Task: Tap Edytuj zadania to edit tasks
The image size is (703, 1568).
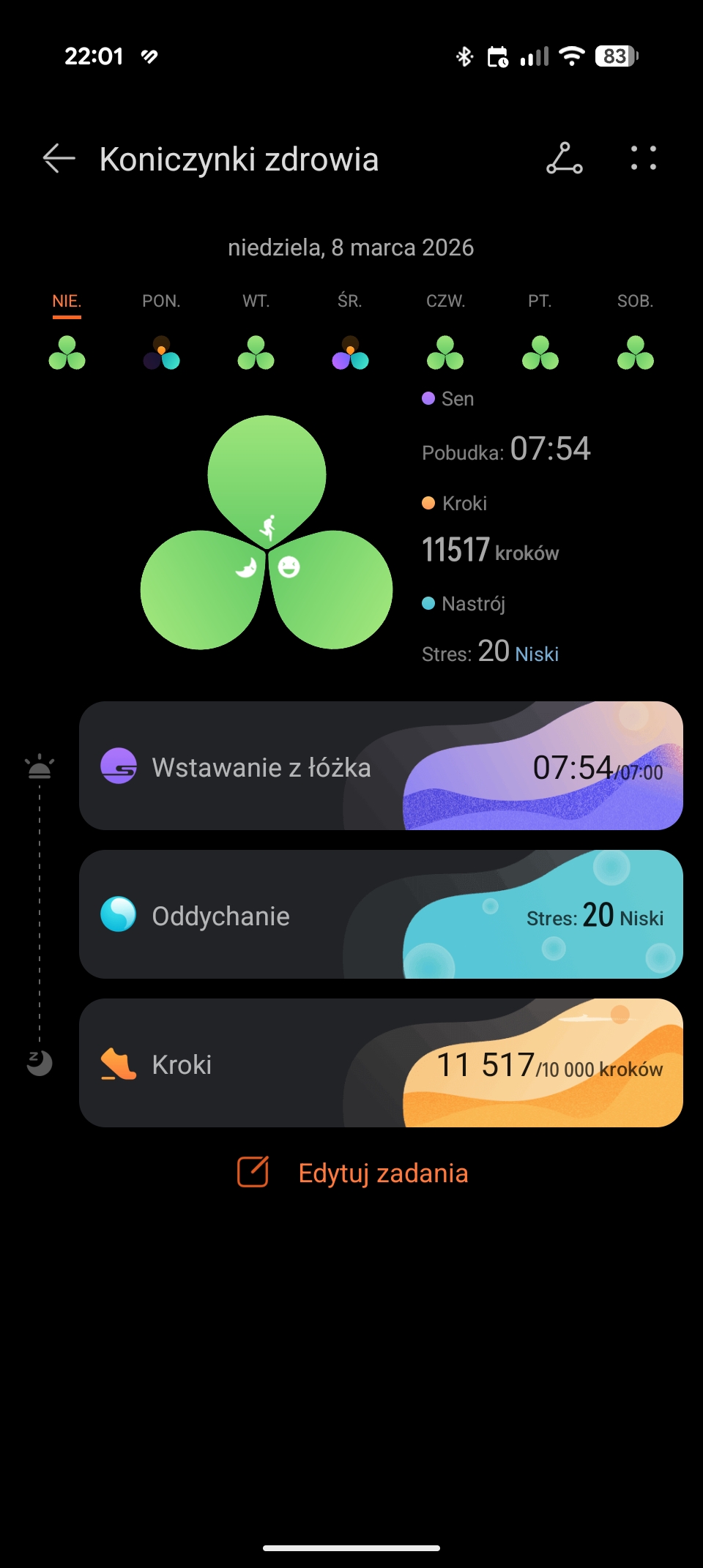Action: (353, 1173)
